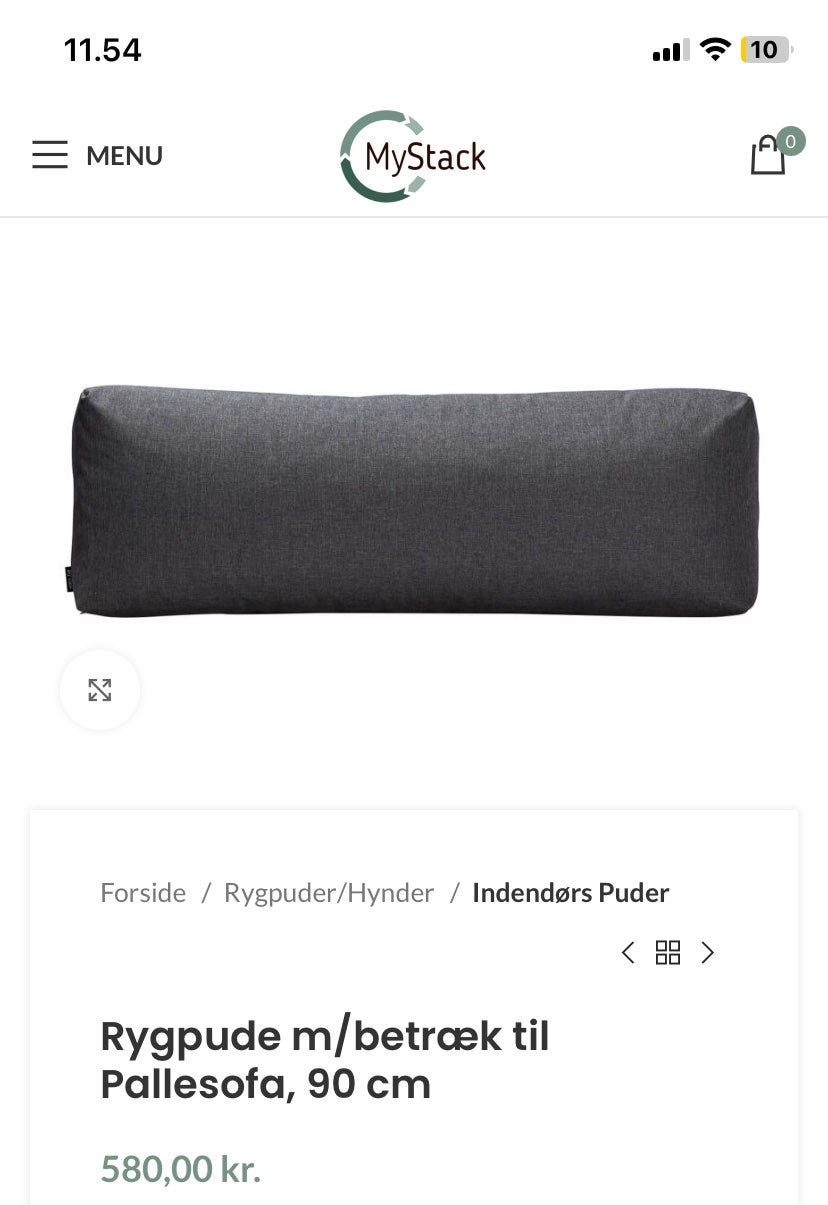Click the MyStack logo
This screenshot has height=1205, width=828.
click(412, 155)
